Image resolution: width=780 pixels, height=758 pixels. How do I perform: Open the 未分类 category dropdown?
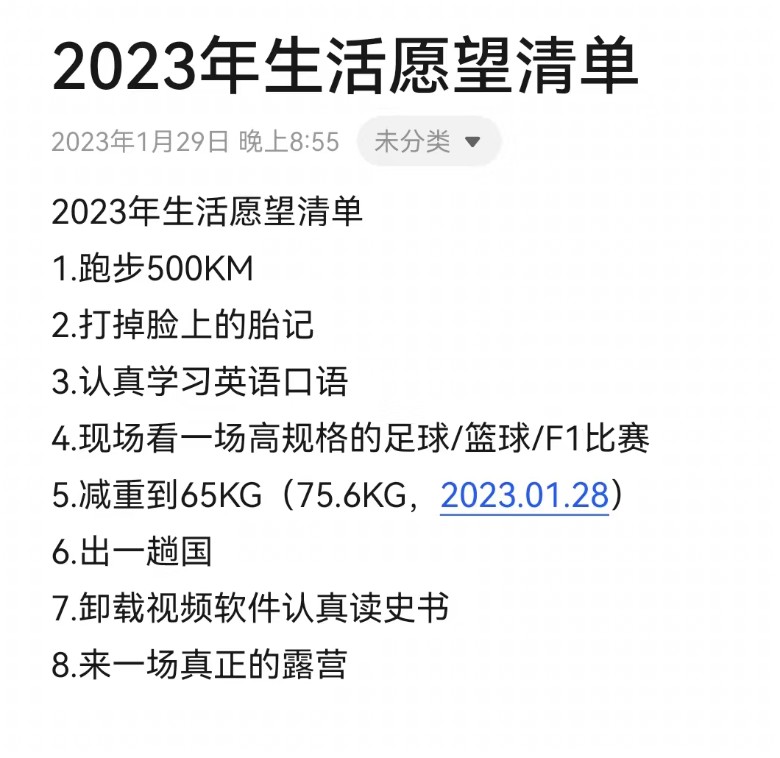tap(428, 142)
